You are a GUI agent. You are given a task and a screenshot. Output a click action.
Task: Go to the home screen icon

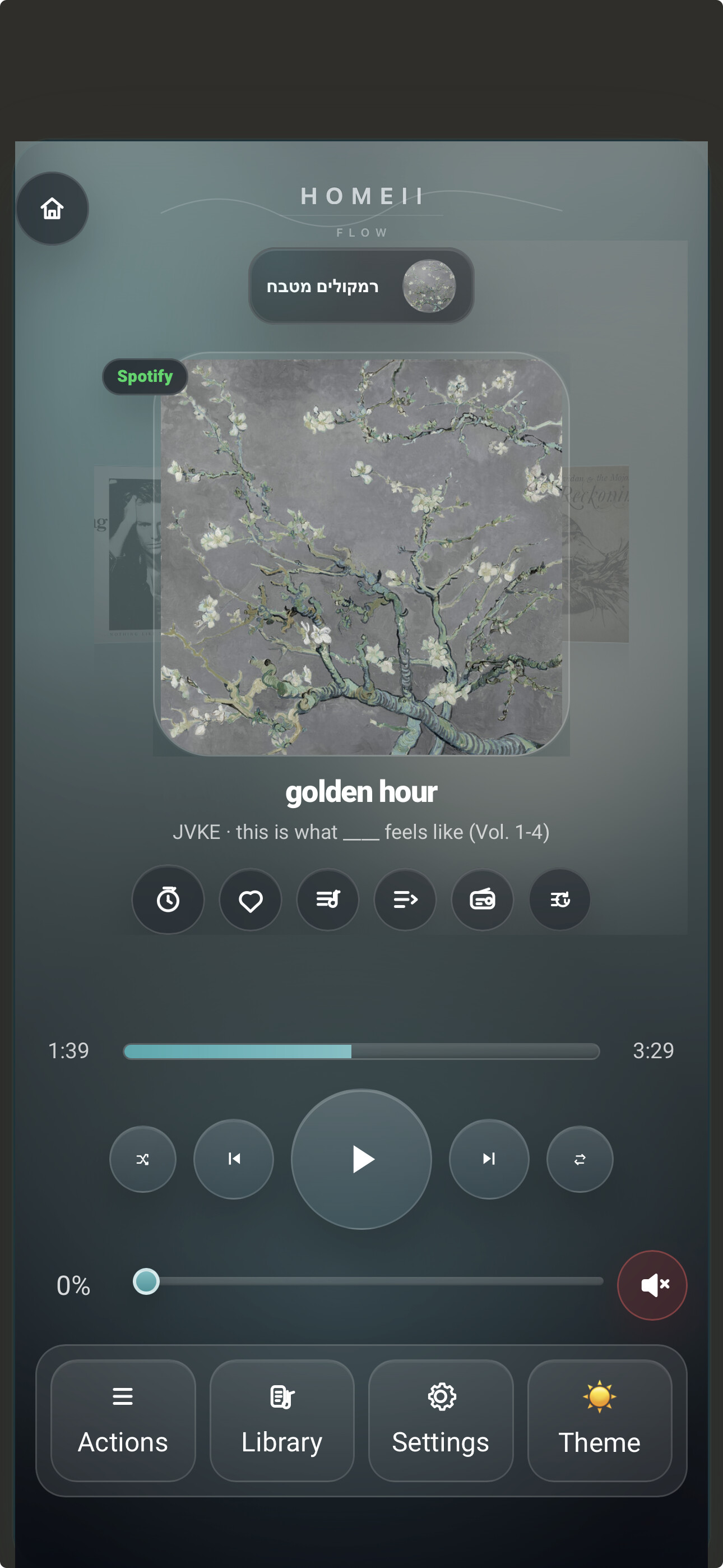(52, 208)
